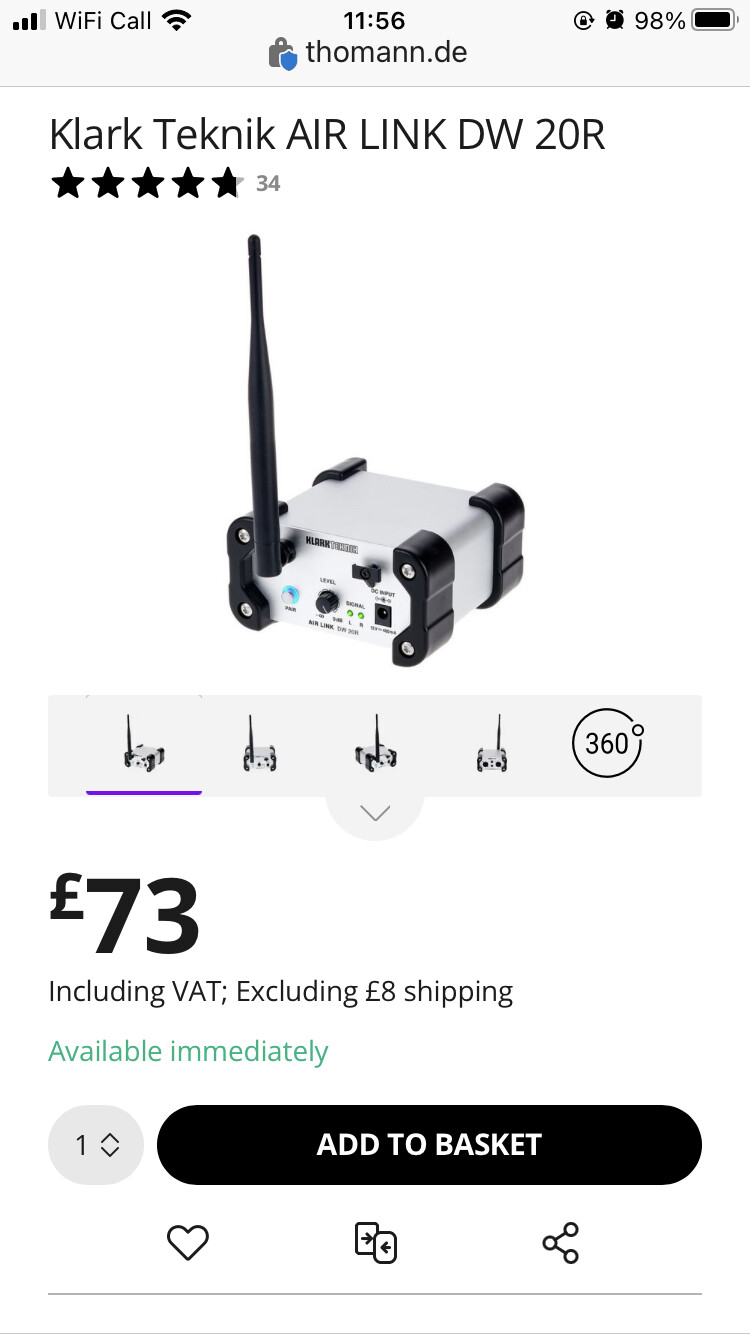
Task: Open the 34 customer ratings
Action: pyautogui.click(x=267, y=183)
